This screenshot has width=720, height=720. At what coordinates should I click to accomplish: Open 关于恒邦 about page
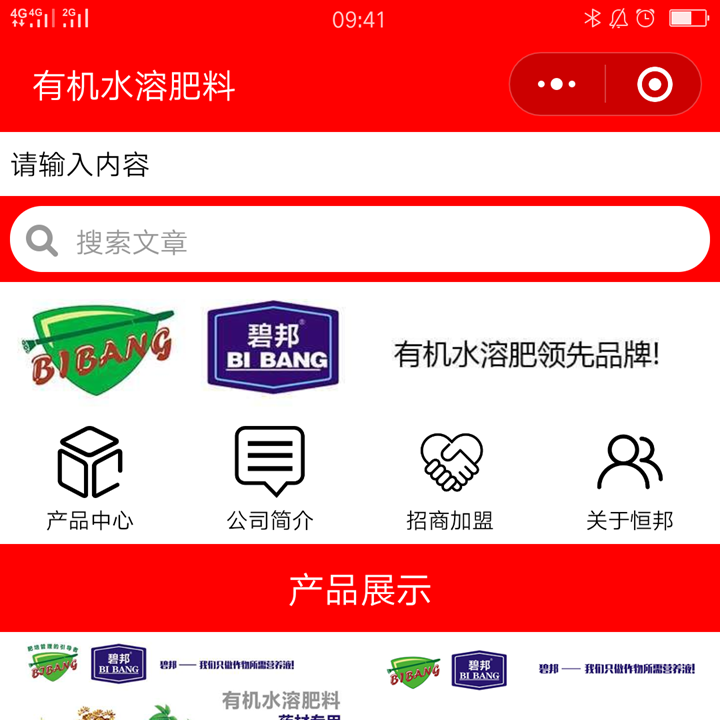[630, 477]
